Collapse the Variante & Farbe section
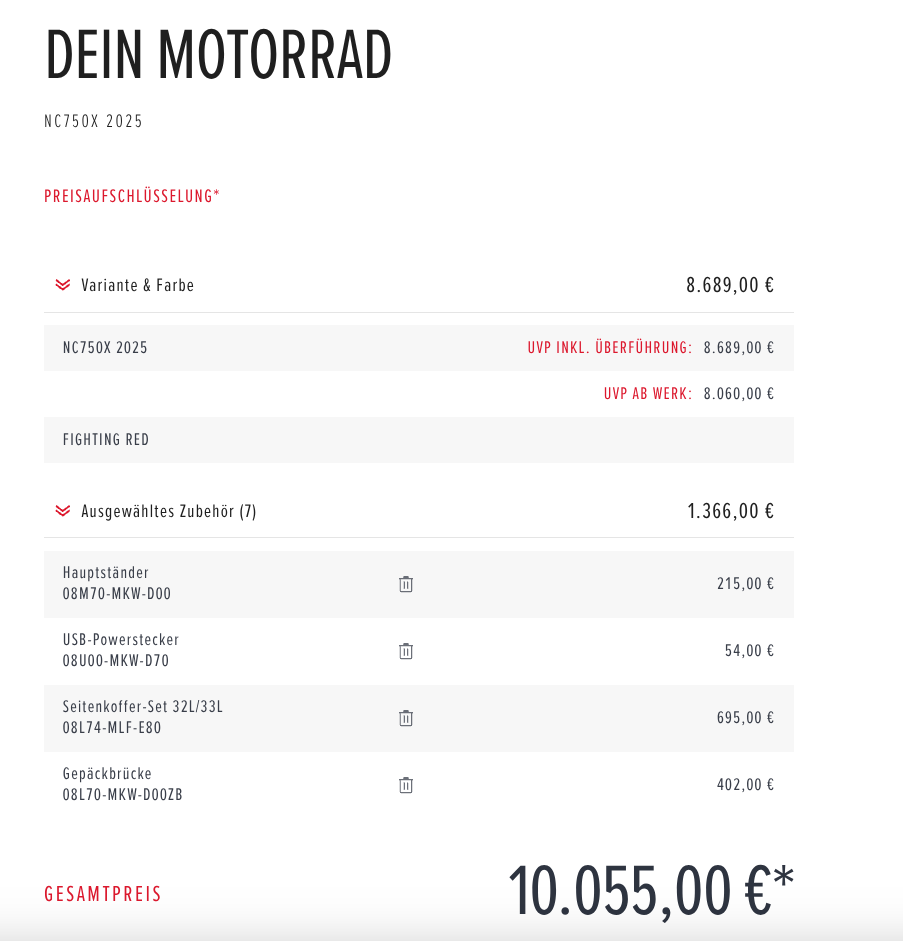This screenshot has height=941, width=903. point(63,285)
